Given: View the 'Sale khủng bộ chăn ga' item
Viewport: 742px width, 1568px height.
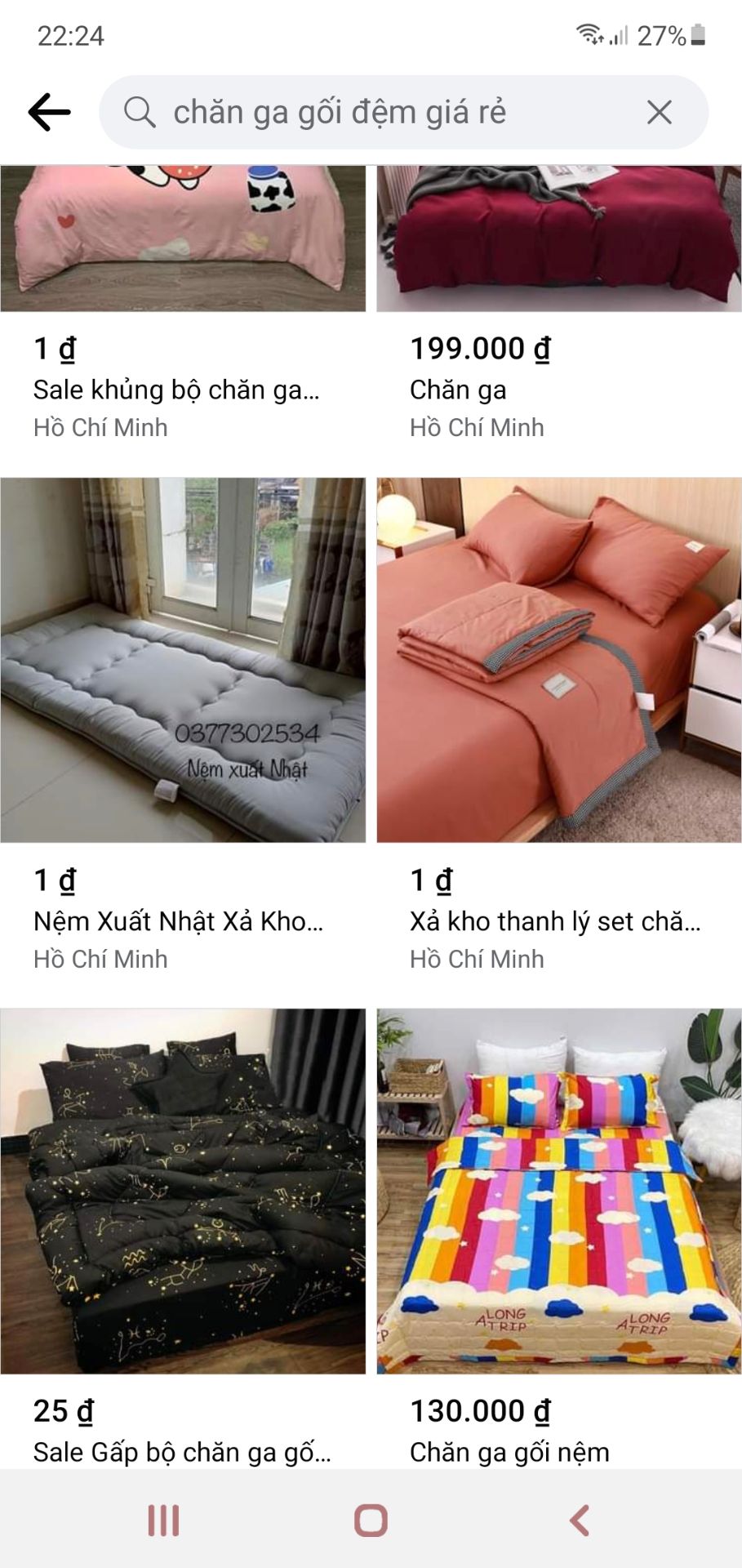Looking at the screenshot, I should pyautogui.click(x=185, y=237).
